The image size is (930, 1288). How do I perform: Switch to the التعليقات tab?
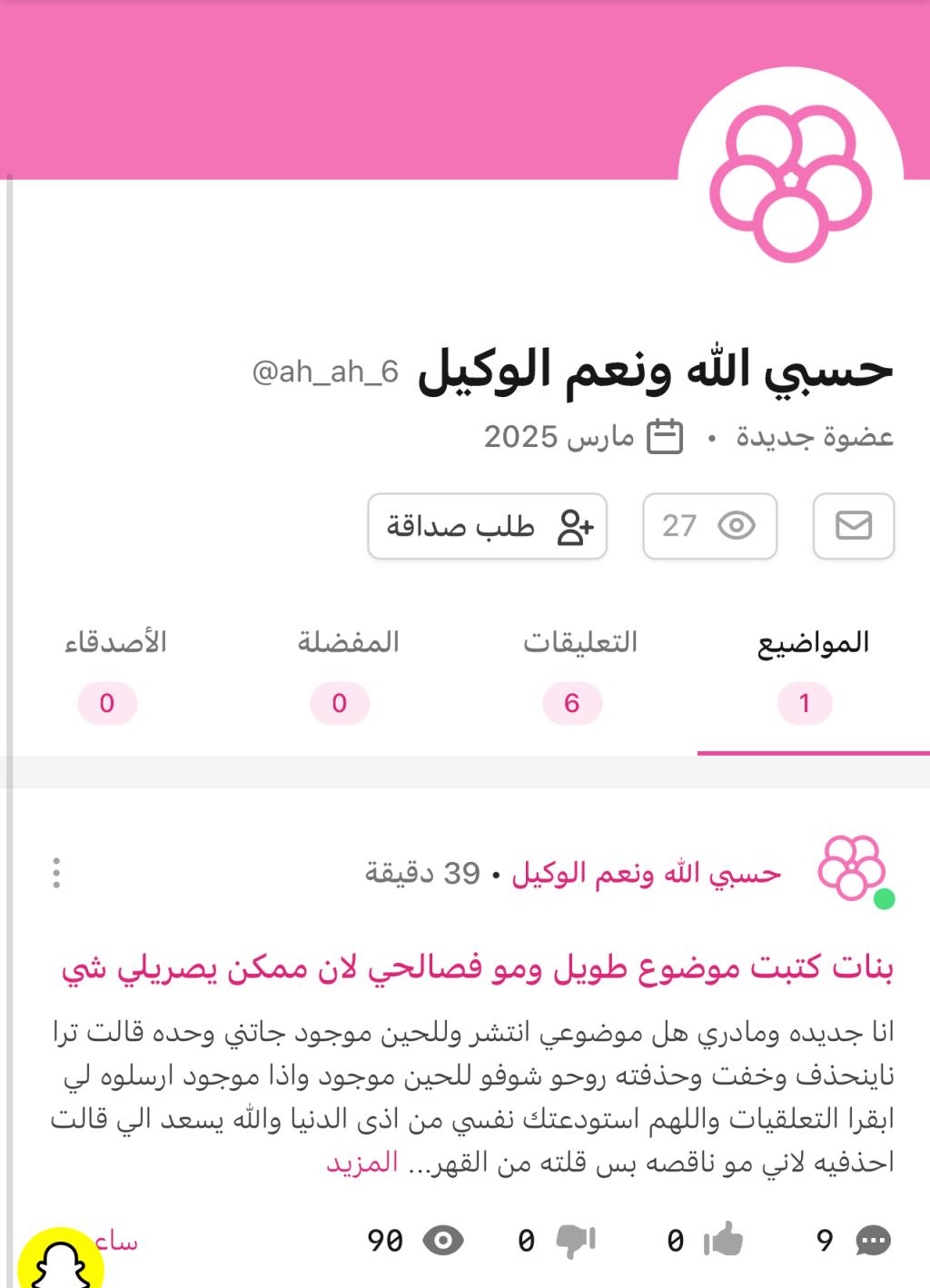tap(579, 672)
